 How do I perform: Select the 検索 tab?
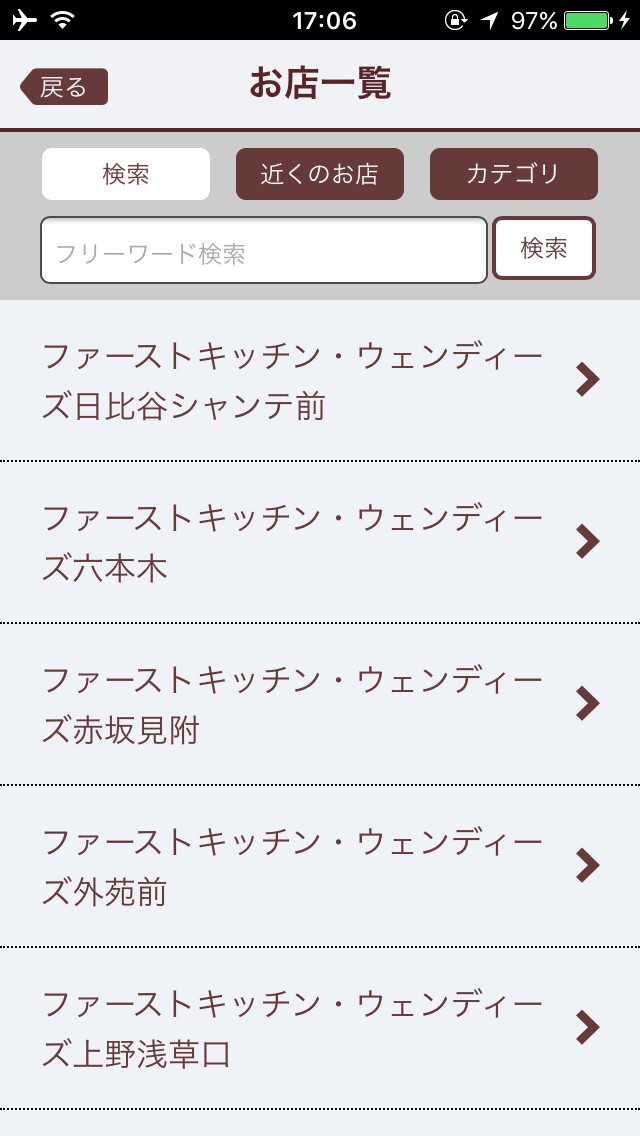(126, 174)
